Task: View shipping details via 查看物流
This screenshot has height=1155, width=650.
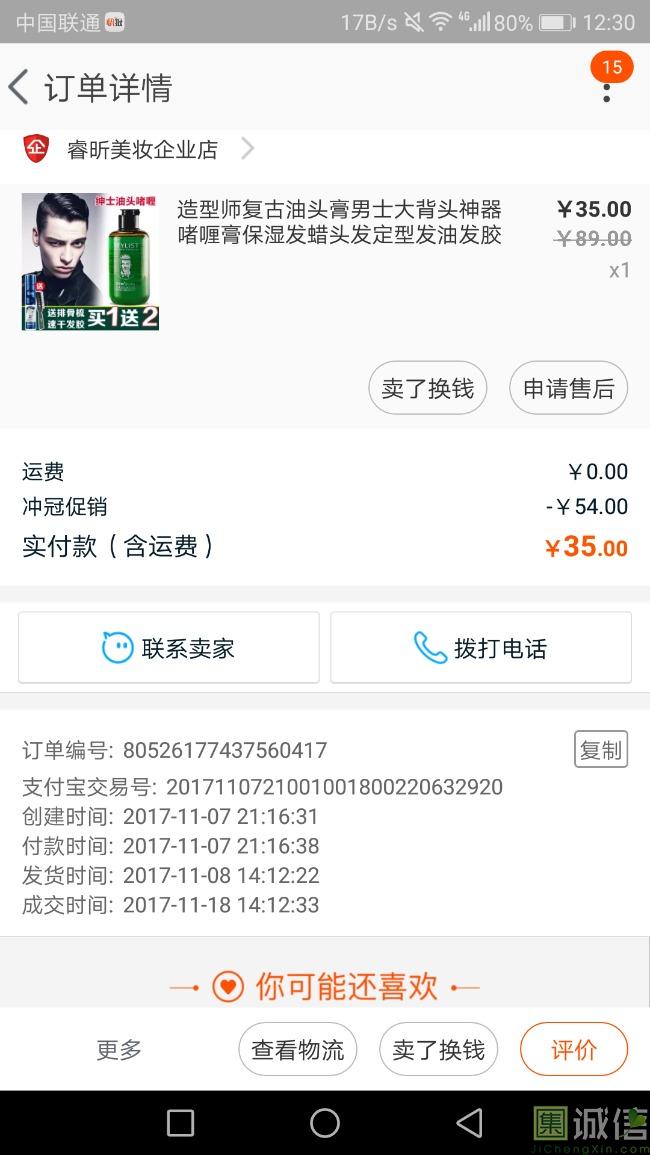Action: click(x=297, y=1049)
